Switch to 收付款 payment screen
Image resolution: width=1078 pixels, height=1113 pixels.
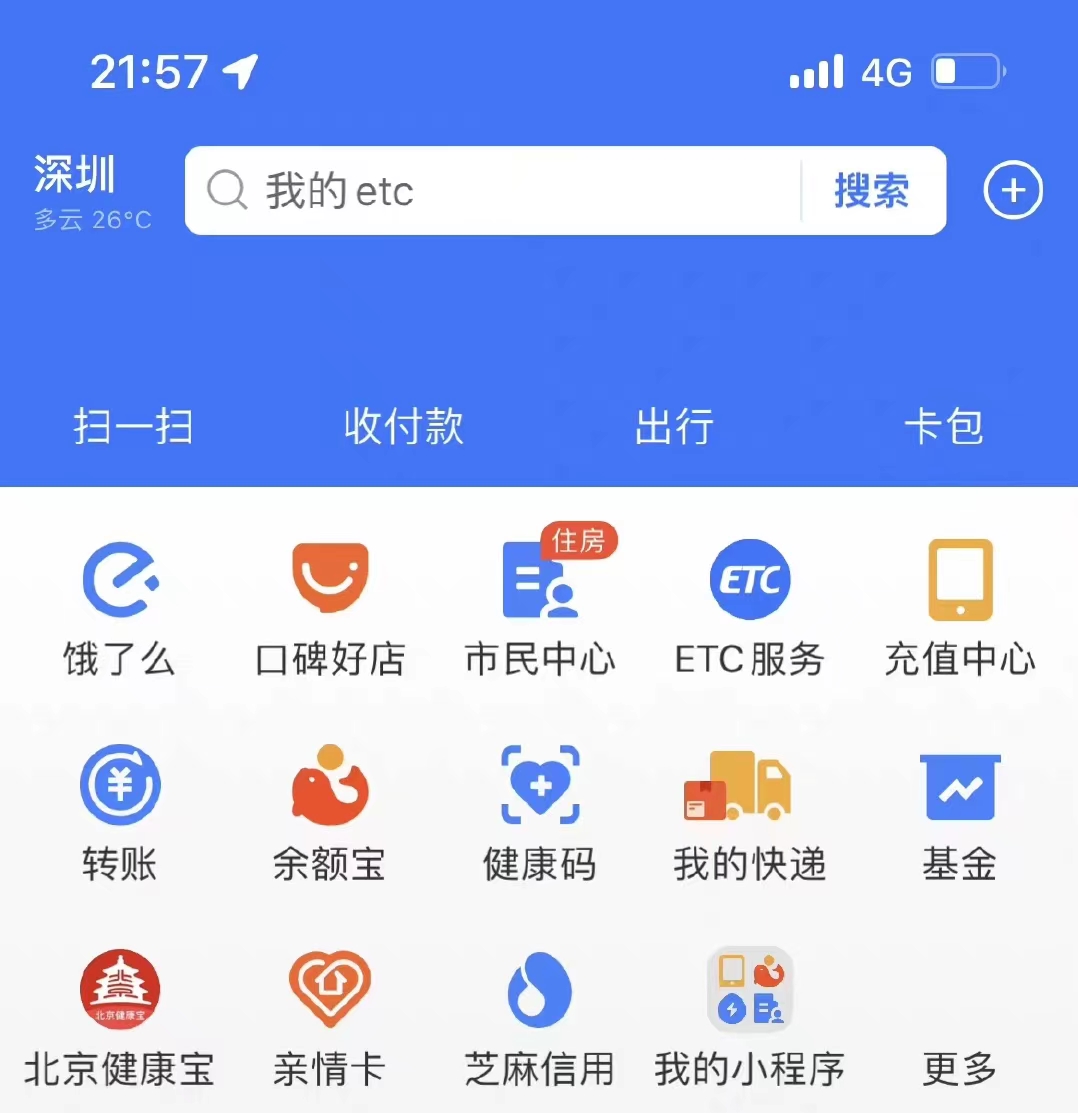click(x=402, y=427)
